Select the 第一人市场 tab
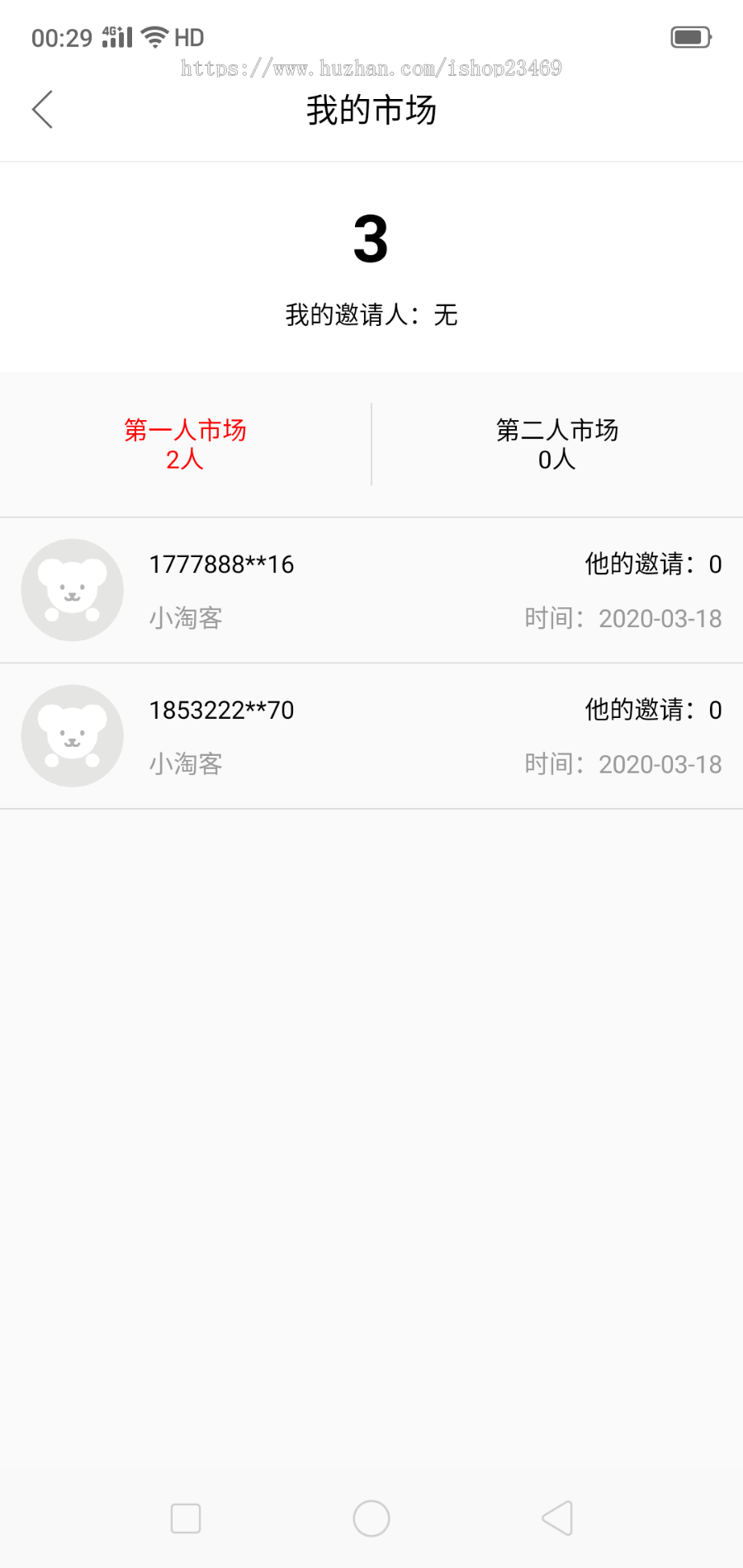This screenshot has width=743, height=1568. point(186,444)
